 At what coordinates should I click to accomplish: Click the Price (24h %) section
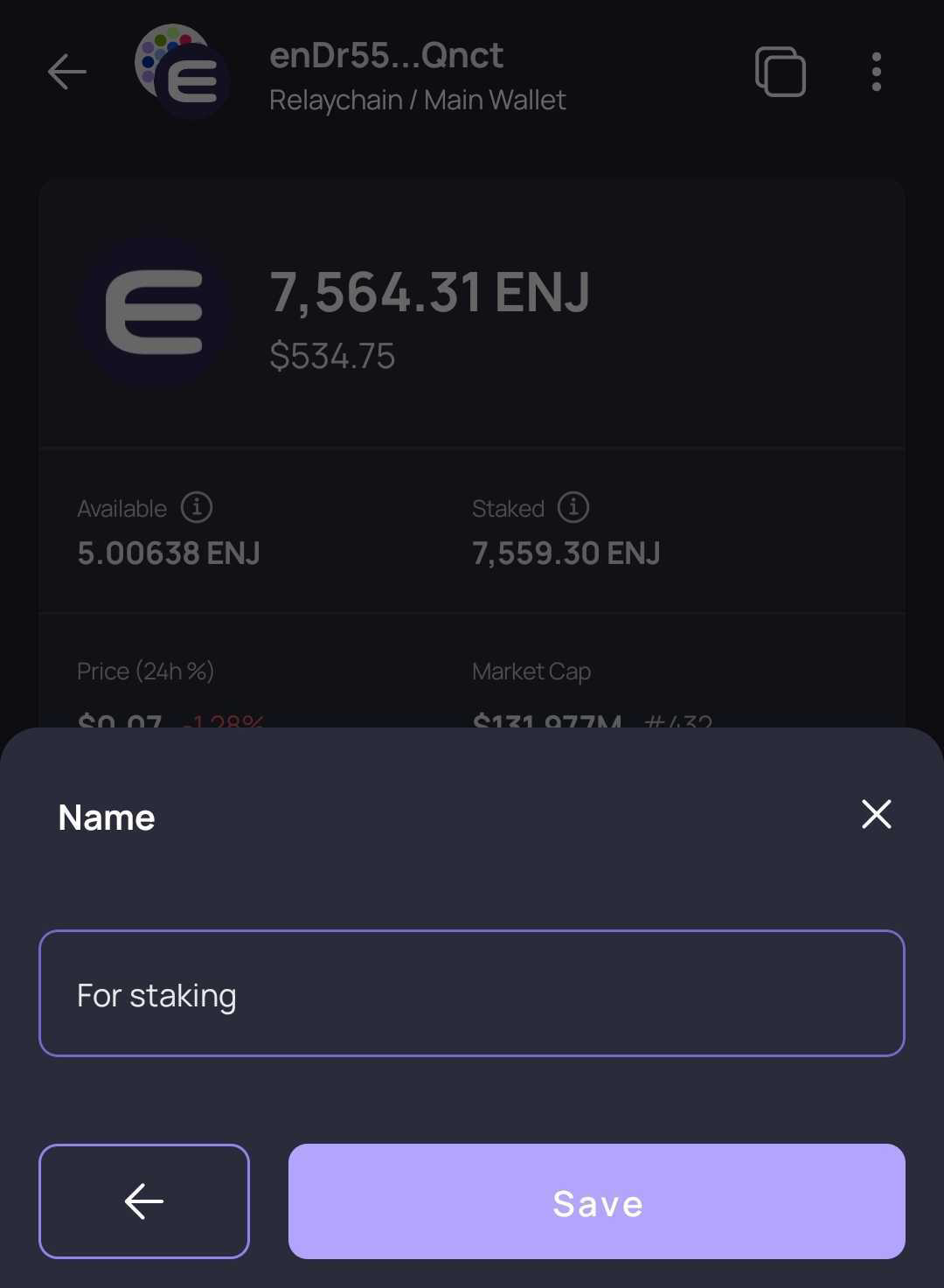[145, 671]
